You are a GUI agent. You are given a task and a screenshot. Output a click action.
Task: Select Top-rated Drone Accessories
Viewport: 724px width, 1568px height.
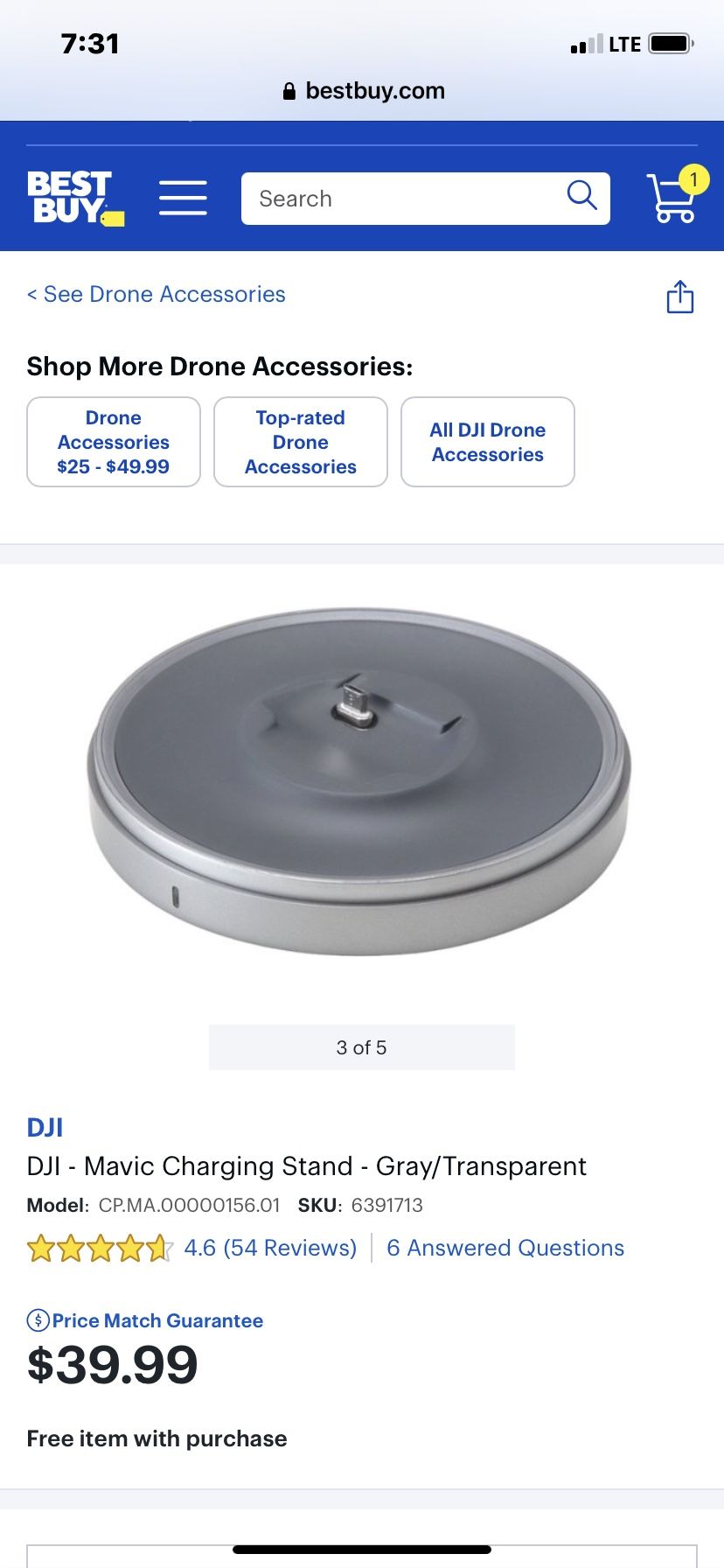pyautogui.click(x=300, y=442)
